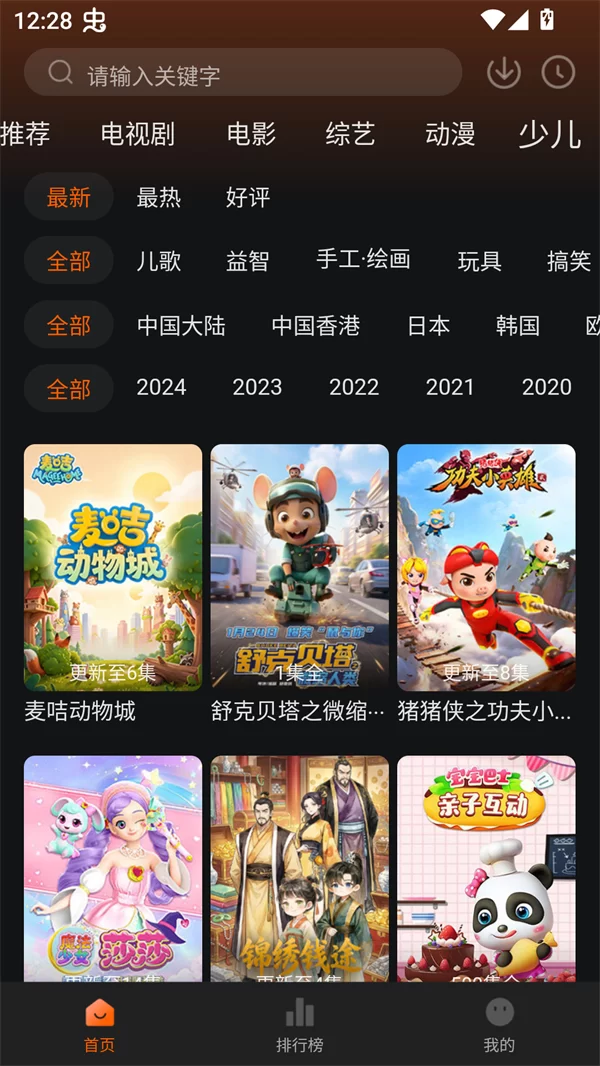Image resolution: width=600 pixels, height=1066 pixels.
Task: Open the keyword search field
Action: pos(242,74)
